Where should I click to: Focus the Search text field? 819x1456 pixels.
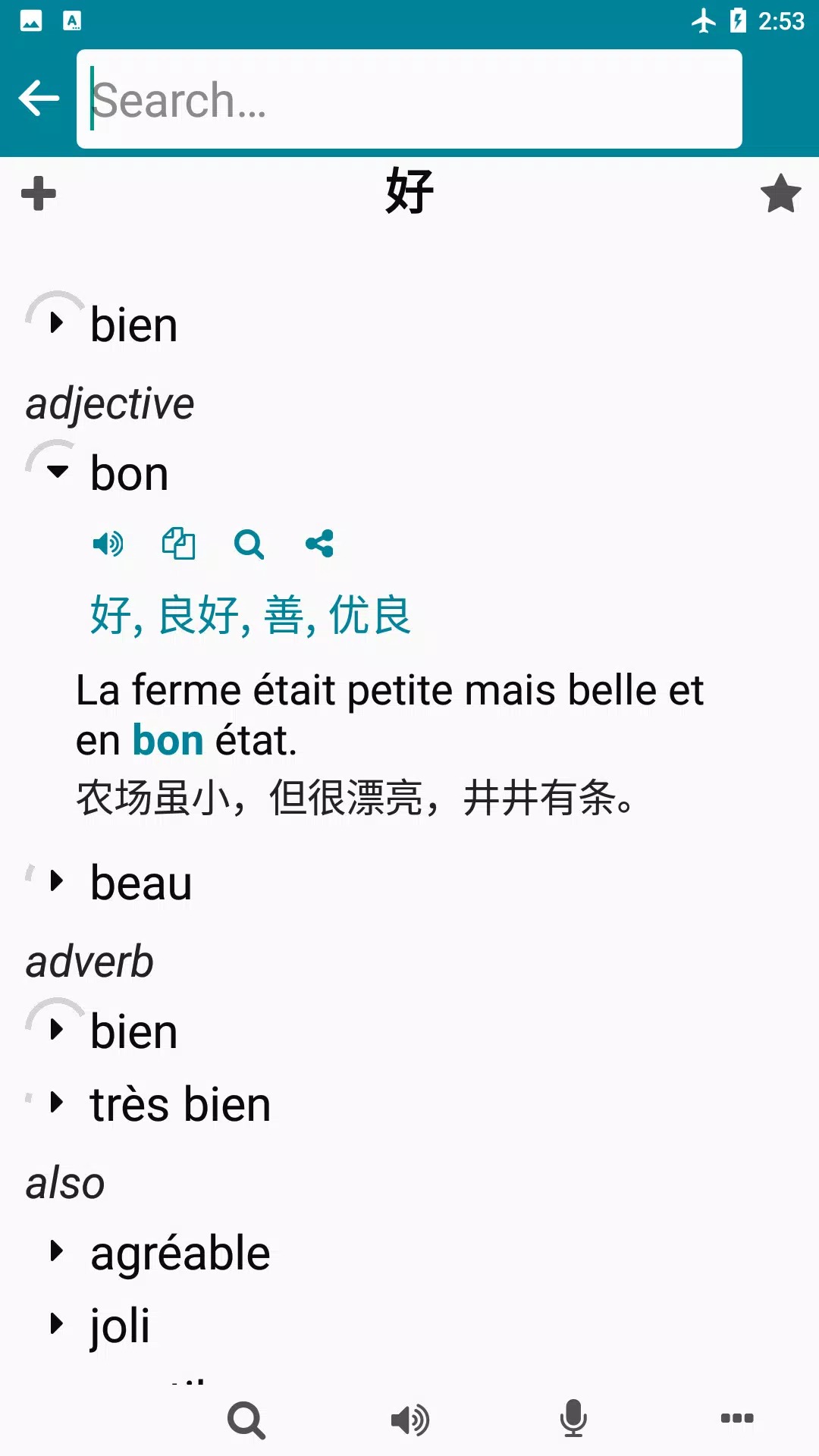click(409, 99)
